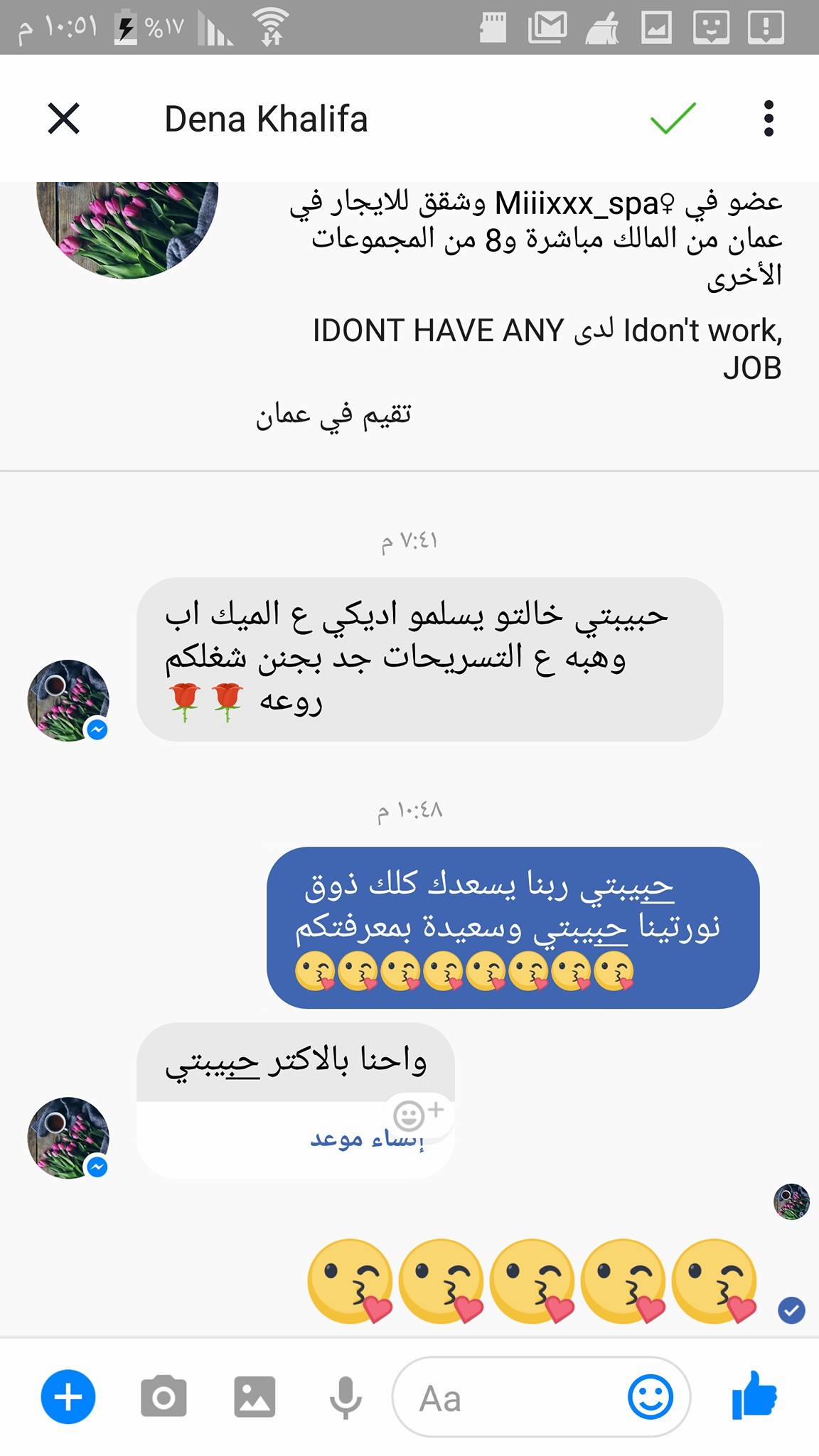Close the Dena Khalifa conversation
This screenshot has width=819, height=1456.
point(63,118)
